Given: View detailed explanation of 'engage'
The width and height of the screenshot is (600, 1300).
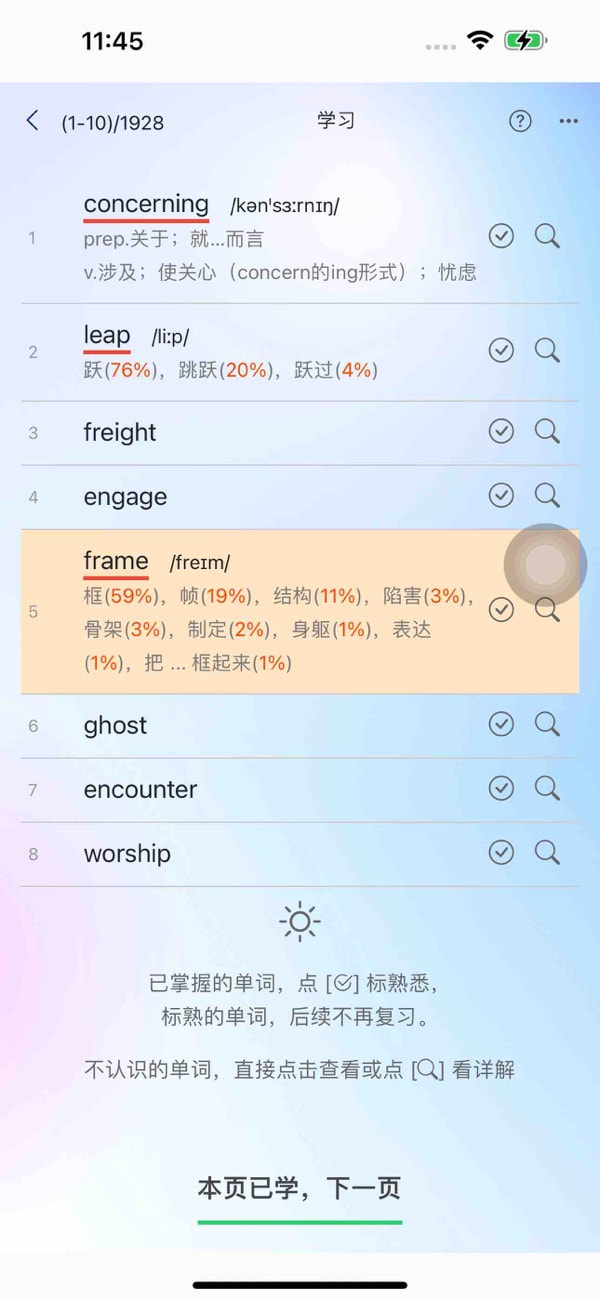Looking at the screenshot, I should (x=547, y=495).
